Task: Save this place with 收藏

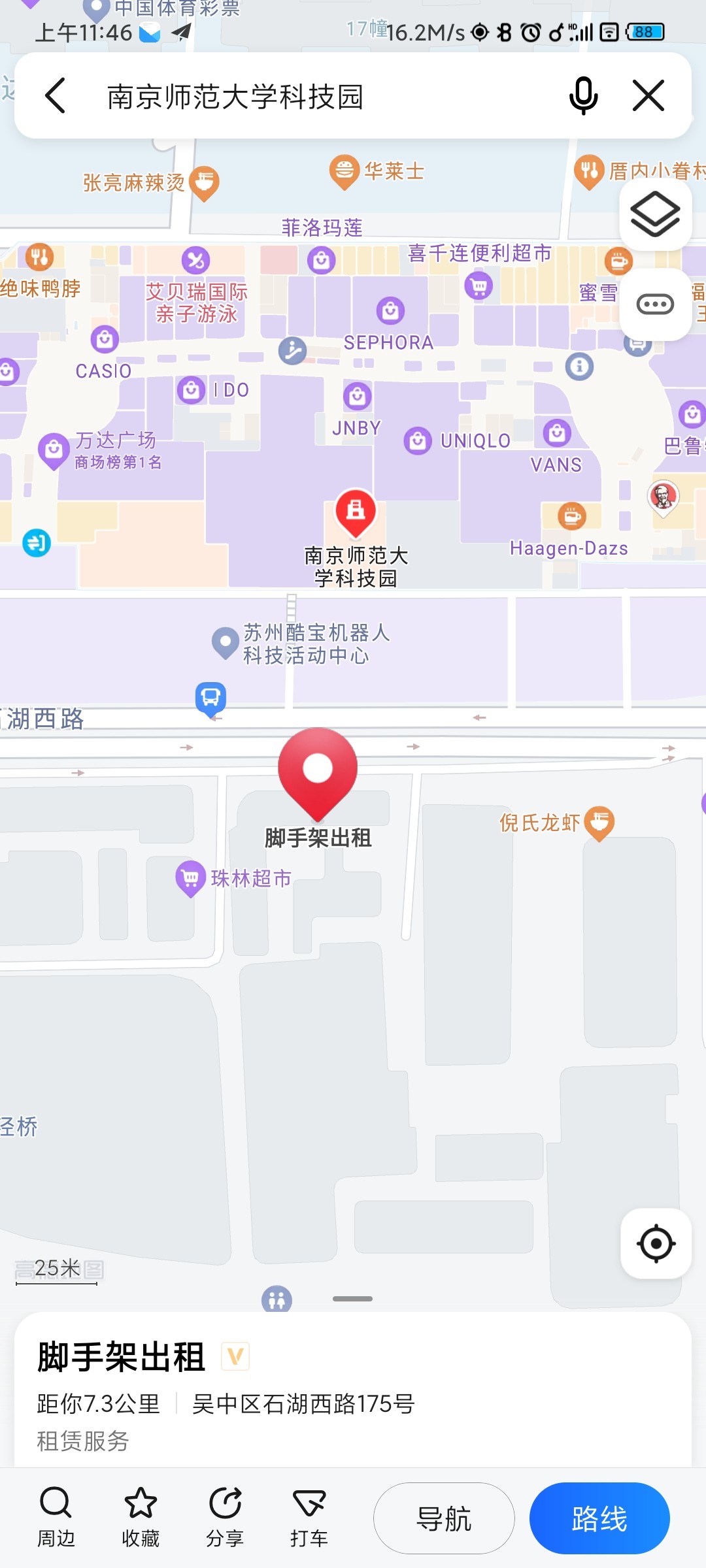Action: (x=141, y=1517)
